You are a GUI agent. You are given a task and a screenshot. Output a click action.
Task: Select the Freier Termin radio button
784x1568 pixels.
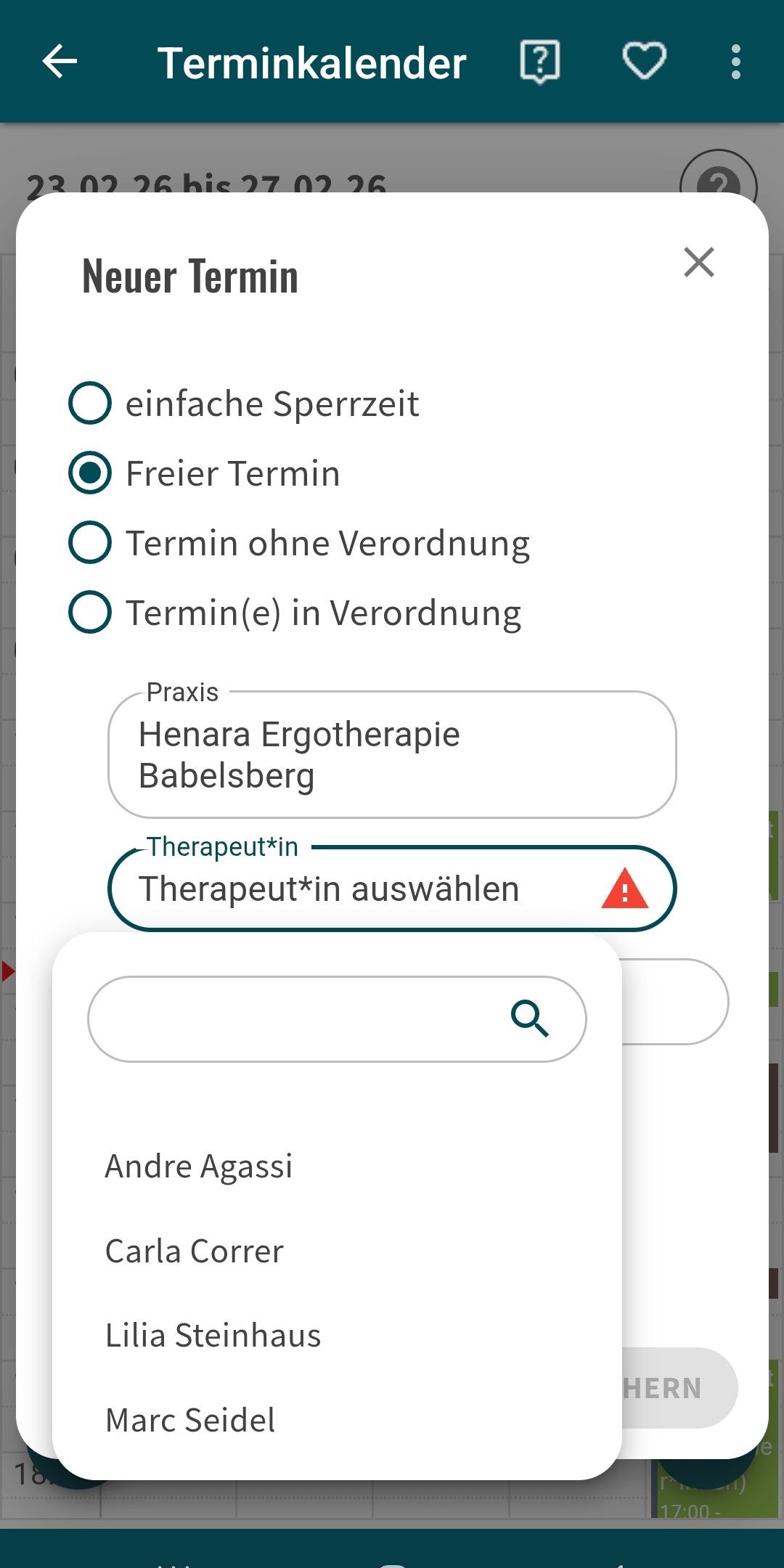pos(90,473)
